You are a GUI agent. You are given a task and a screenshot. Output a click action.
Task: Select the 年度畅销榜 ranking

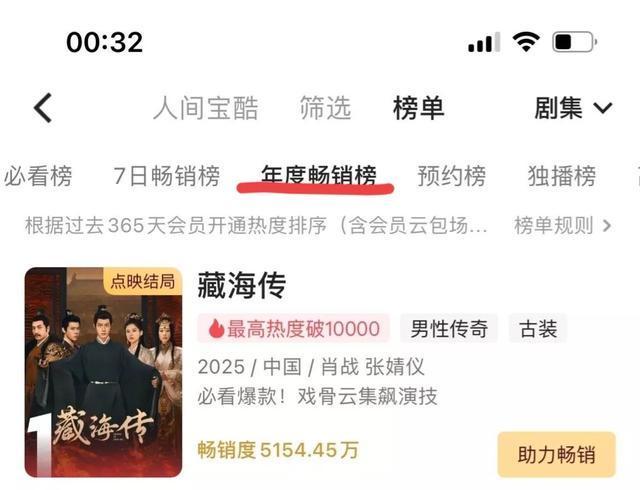[318, 177]
